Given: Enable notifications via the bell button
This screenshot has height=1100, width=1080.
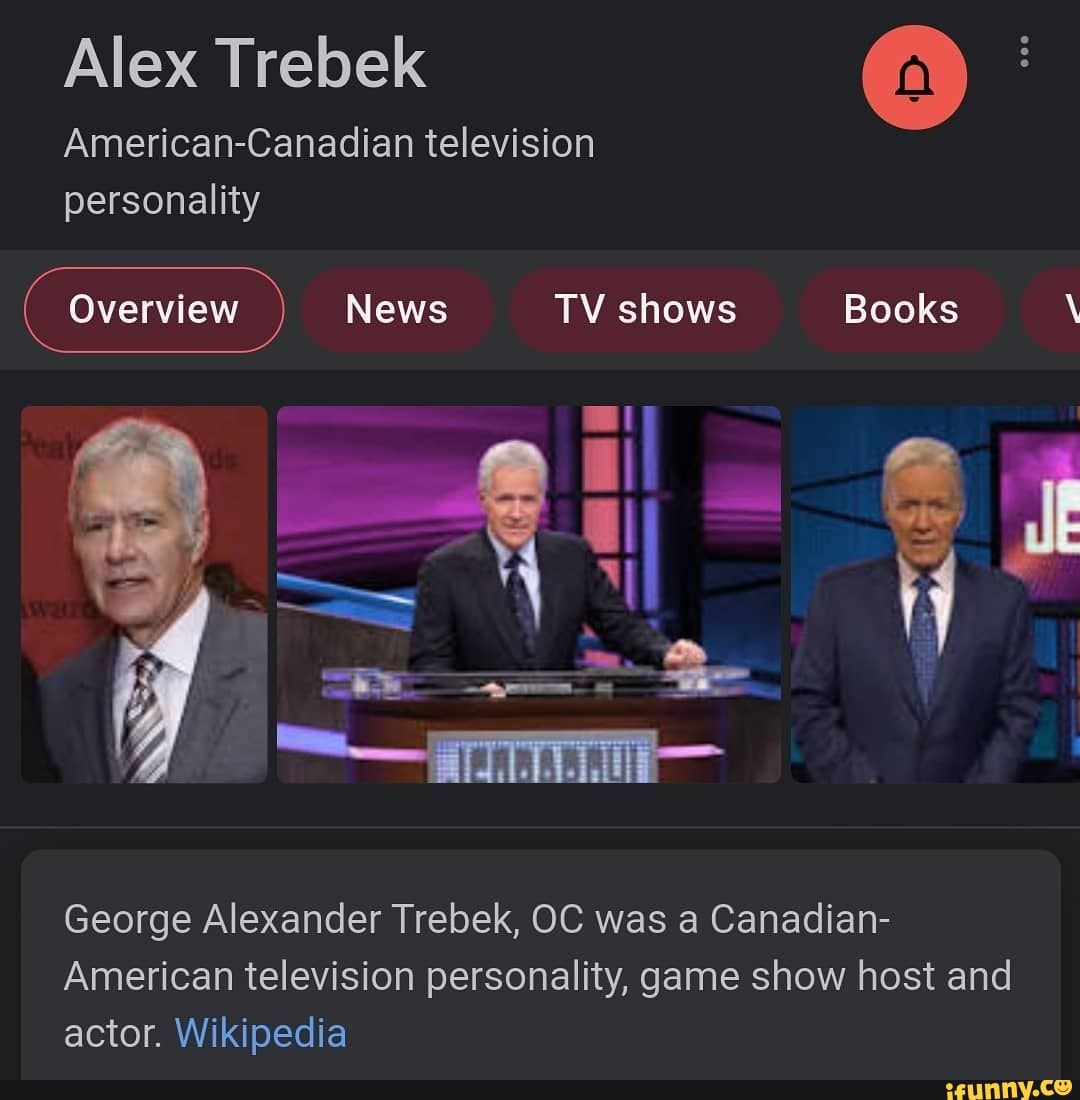Looking at the screenshot, I should pyautogui.click(x=914, y=77).
